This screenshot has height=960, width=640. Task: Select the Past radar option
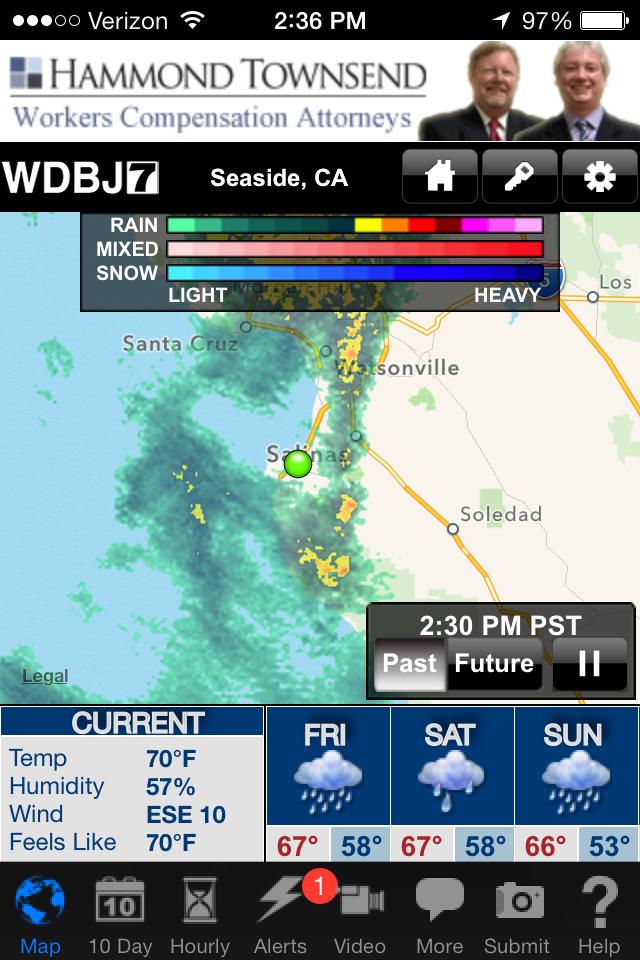410,664
